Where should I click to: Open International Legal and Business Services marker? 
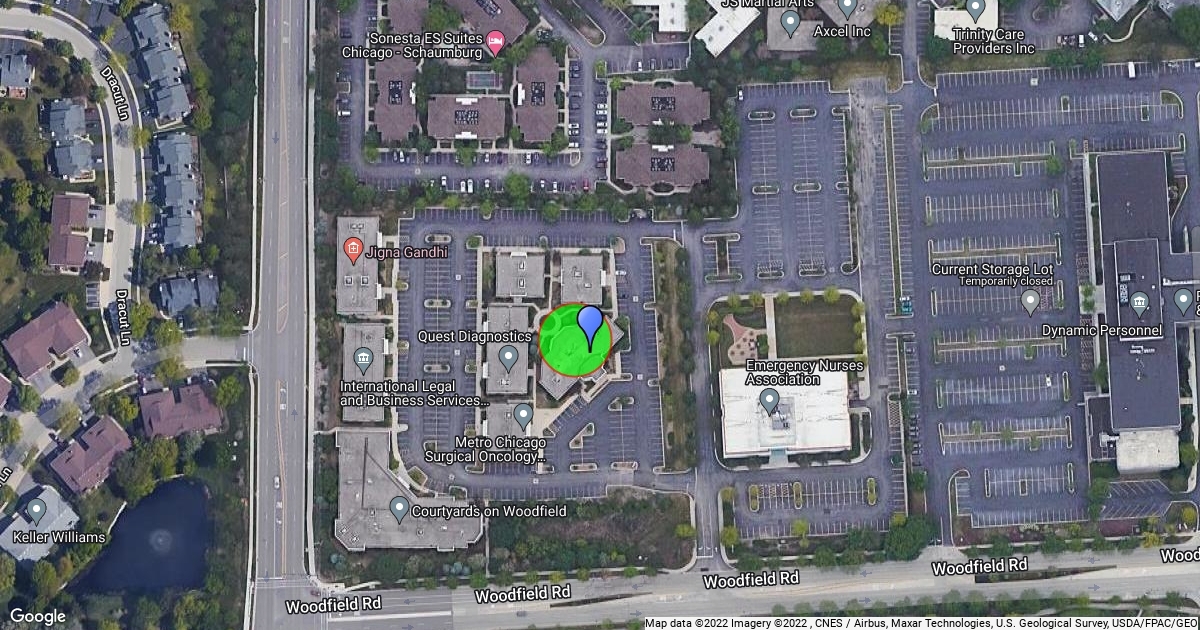click(x=364, y=359)
